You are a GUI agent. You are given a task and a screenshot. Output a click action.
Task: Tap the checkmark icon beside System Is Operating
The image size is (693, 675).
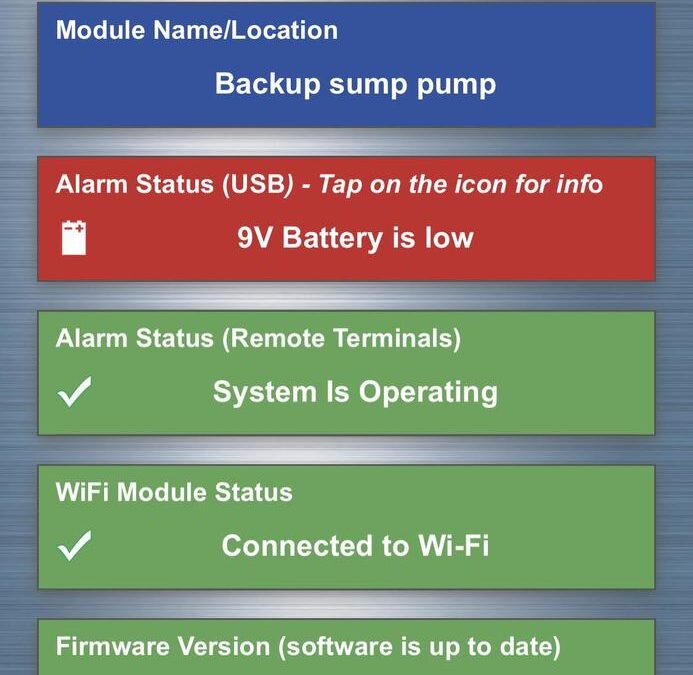pyautogui.click(x=75, y=393)
